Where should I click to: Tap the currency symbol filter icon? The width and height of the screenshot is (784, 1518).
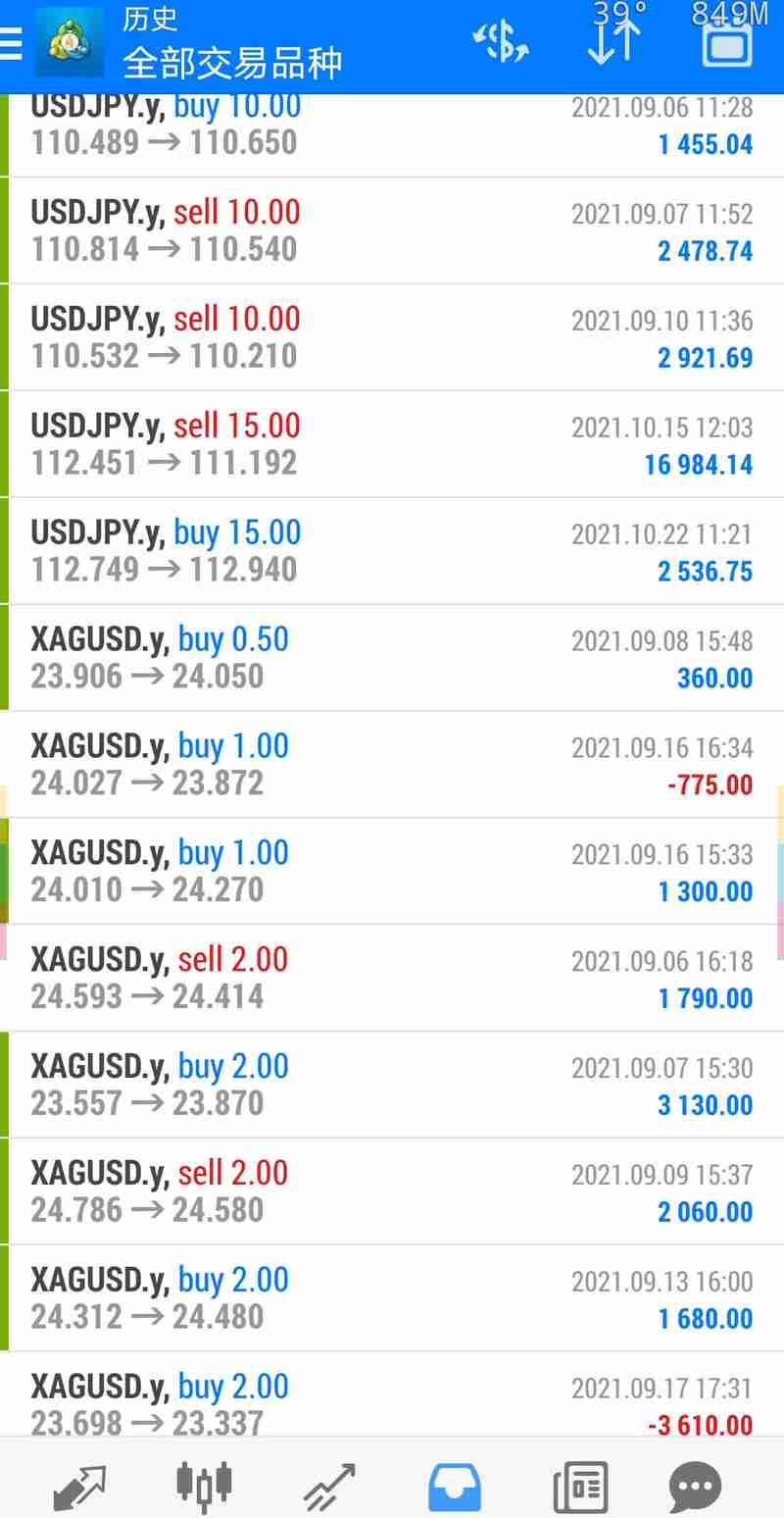[x=501, y=44]
